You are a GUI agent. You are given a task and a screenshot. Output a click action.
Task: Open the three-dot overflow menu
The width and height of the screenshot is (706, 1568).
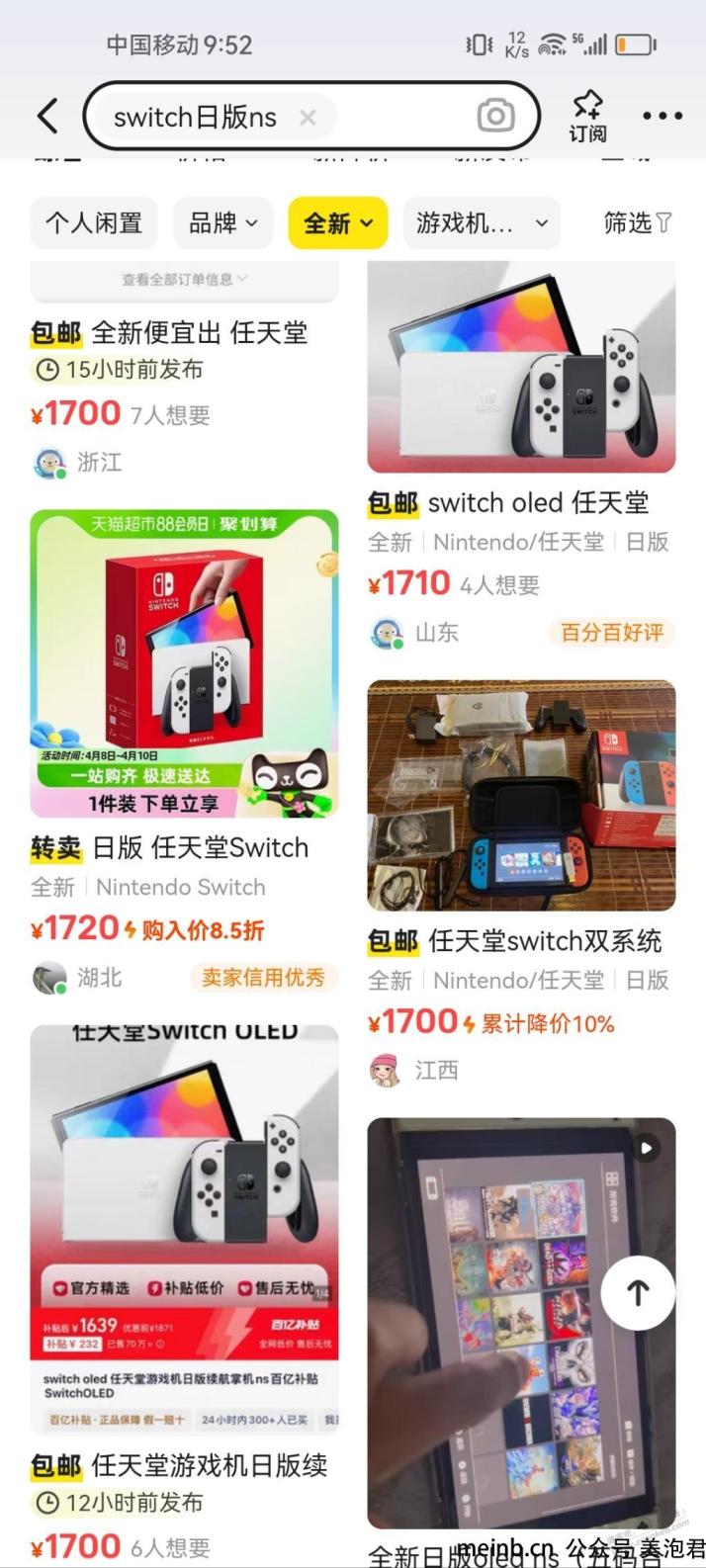(x=662, y=117)
